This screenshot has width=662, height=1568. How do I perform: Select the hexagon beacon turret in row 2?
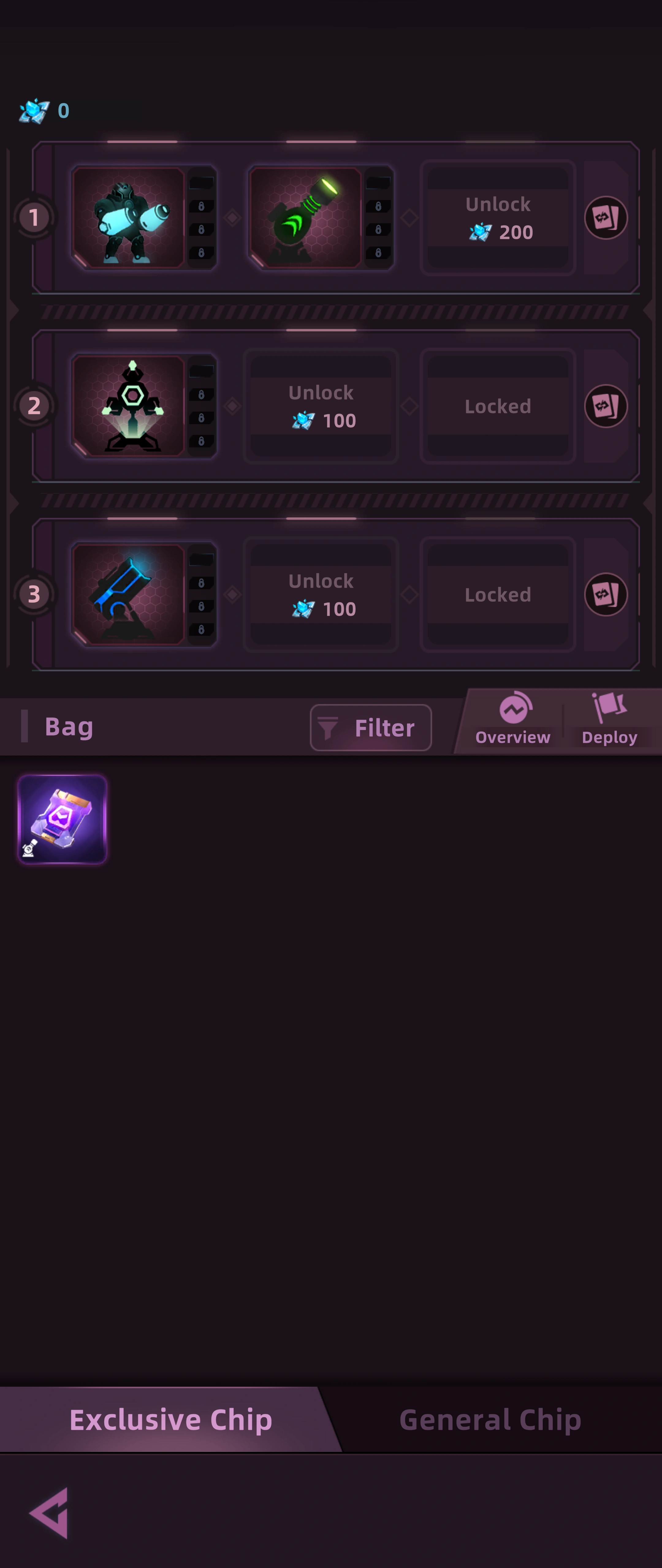[x=128, y=406]
